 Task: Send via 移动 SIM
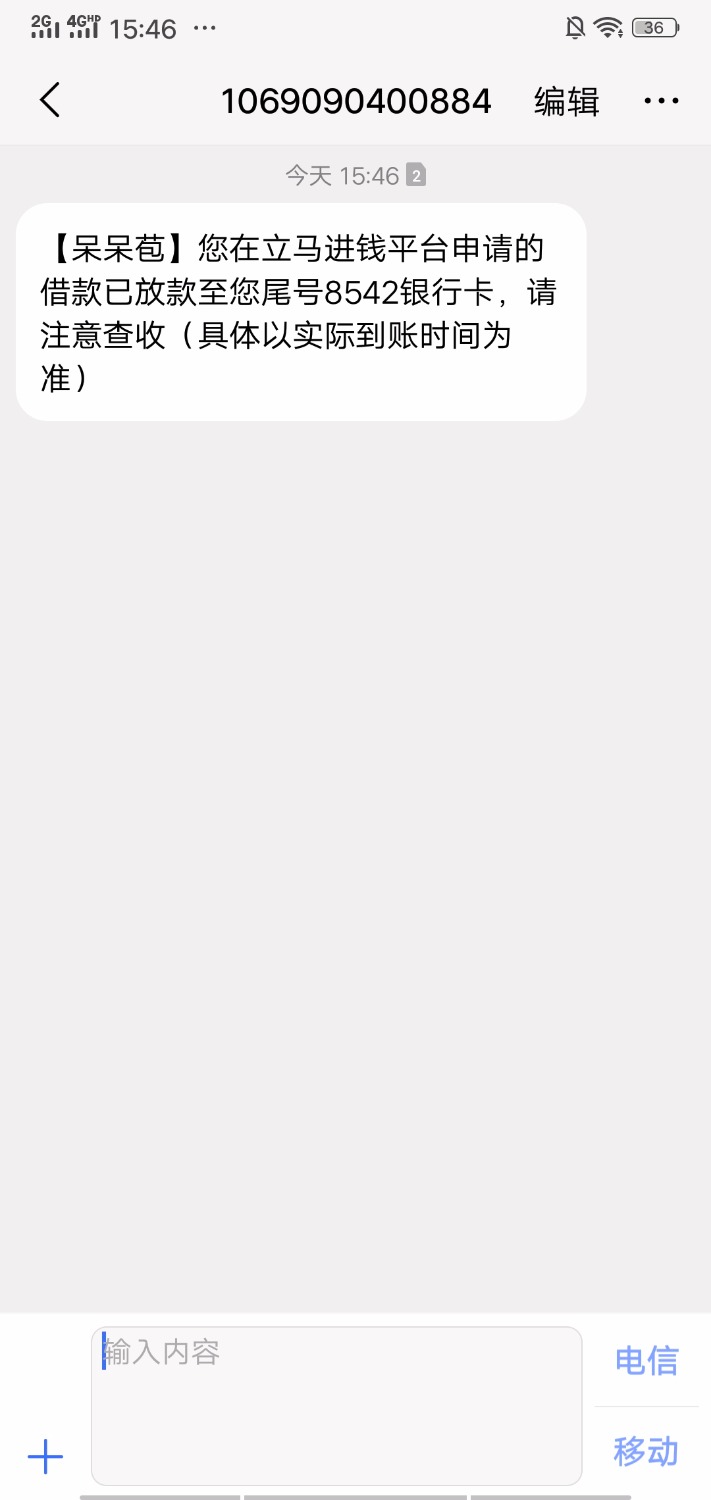click(x=646, y=1451)
